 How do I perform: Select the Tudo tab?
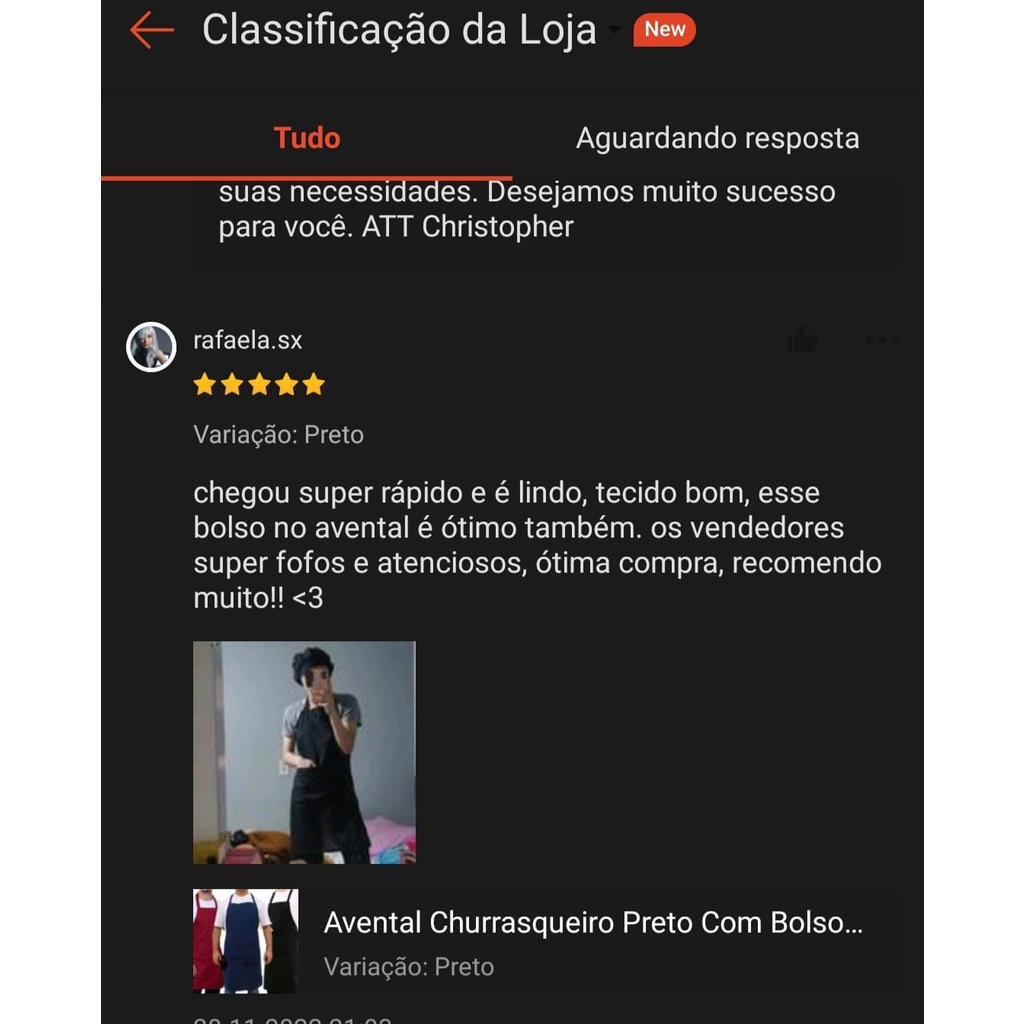[307, 138]
